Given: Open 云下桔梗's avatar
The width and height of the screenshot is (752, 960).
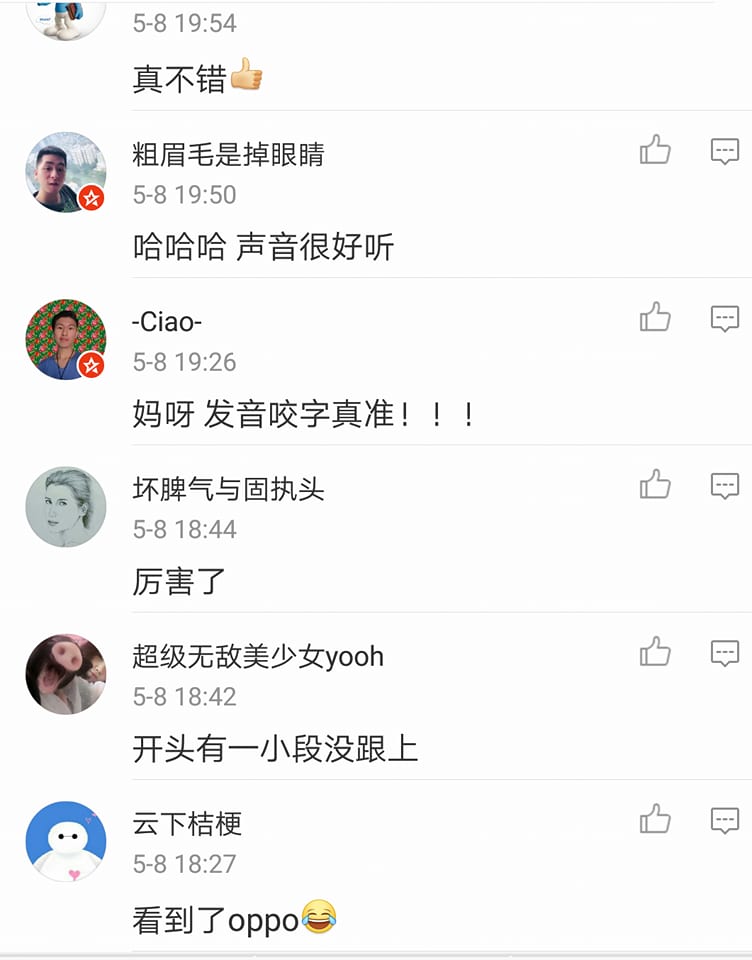Looking at the screenshot, I should pos(65,840).
